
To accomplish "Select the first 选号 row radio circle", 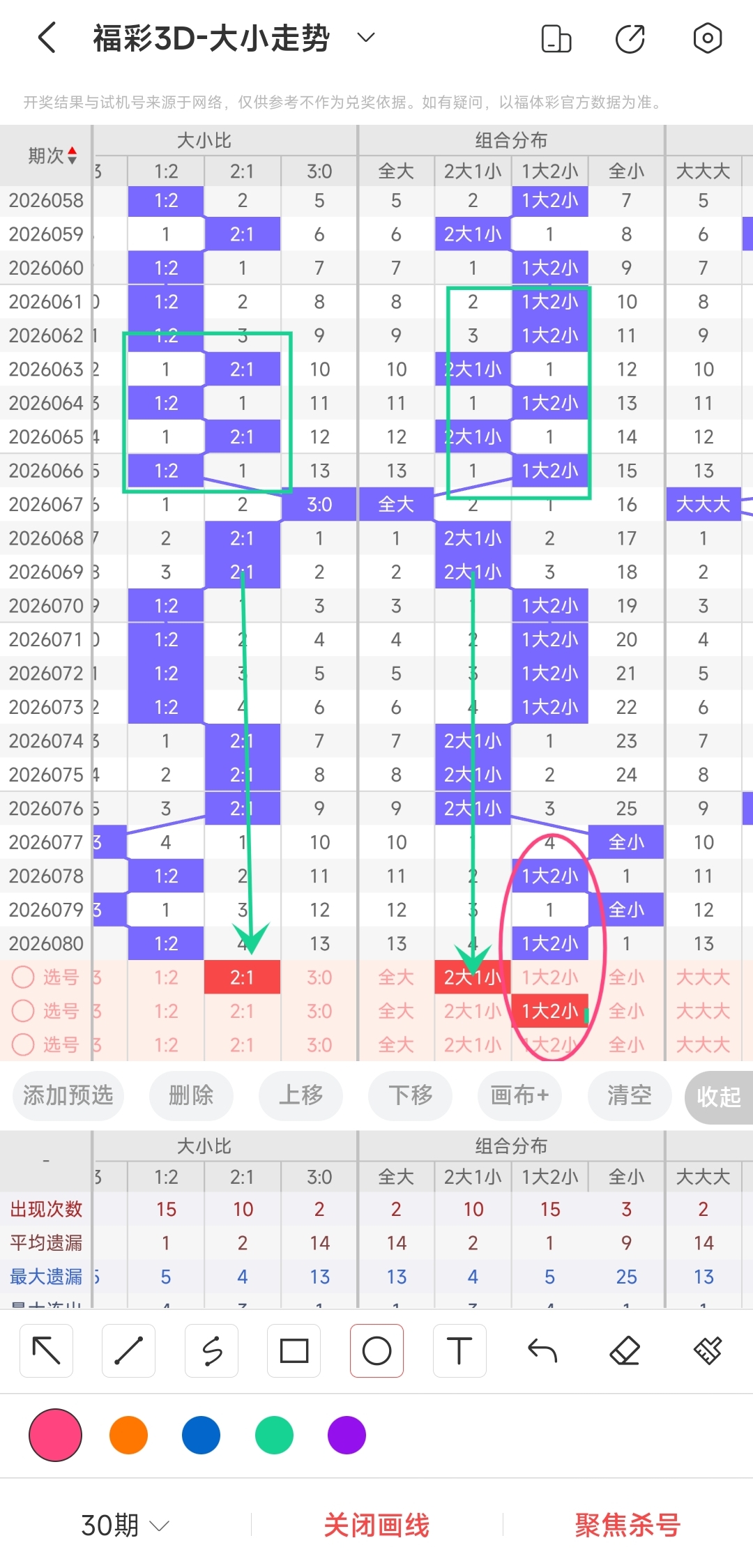I will pyautogui.click(x=23, y=977).
